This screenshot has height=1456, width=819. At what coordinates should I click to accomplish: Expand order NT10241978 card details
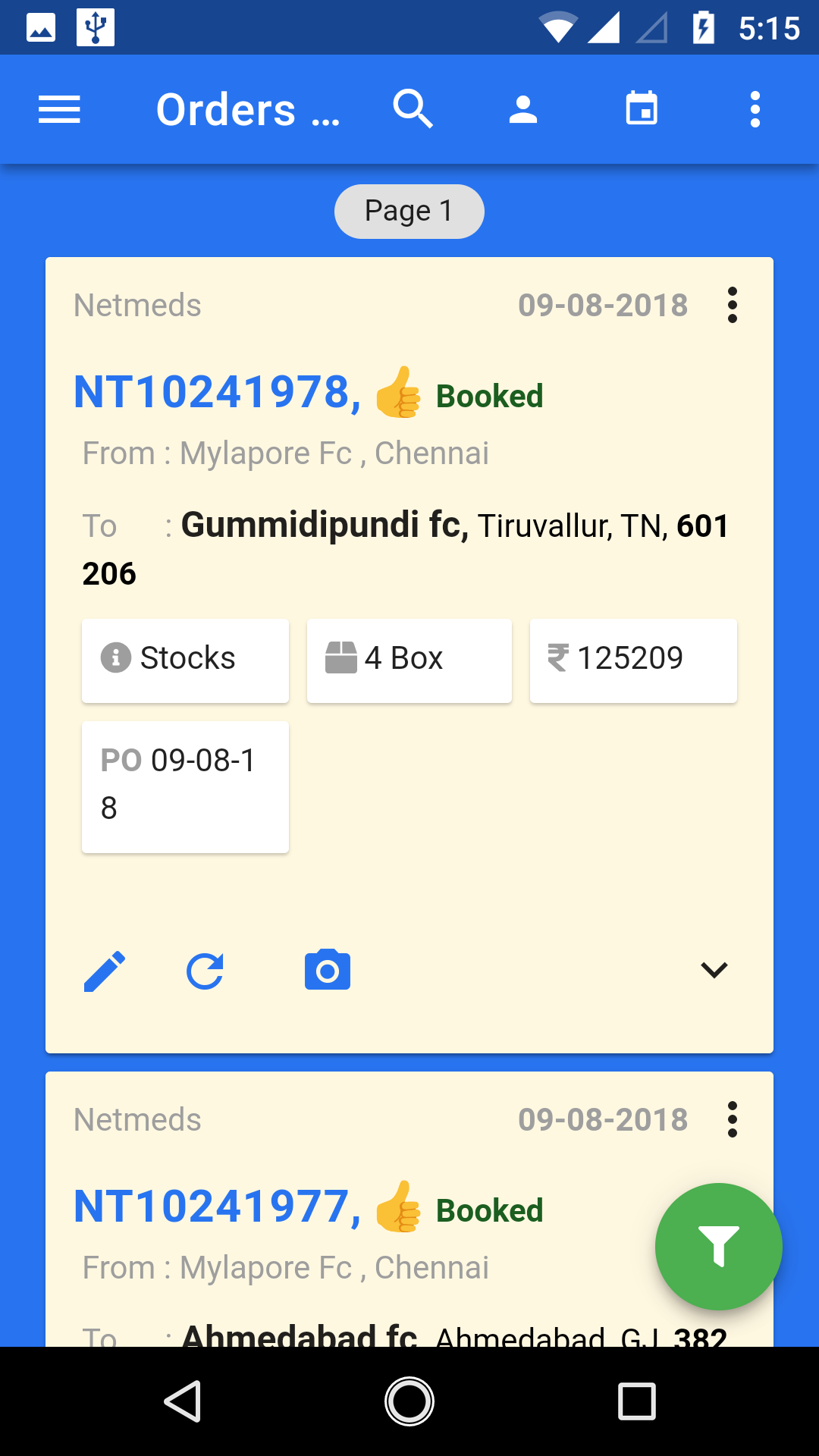pos(714,970)
